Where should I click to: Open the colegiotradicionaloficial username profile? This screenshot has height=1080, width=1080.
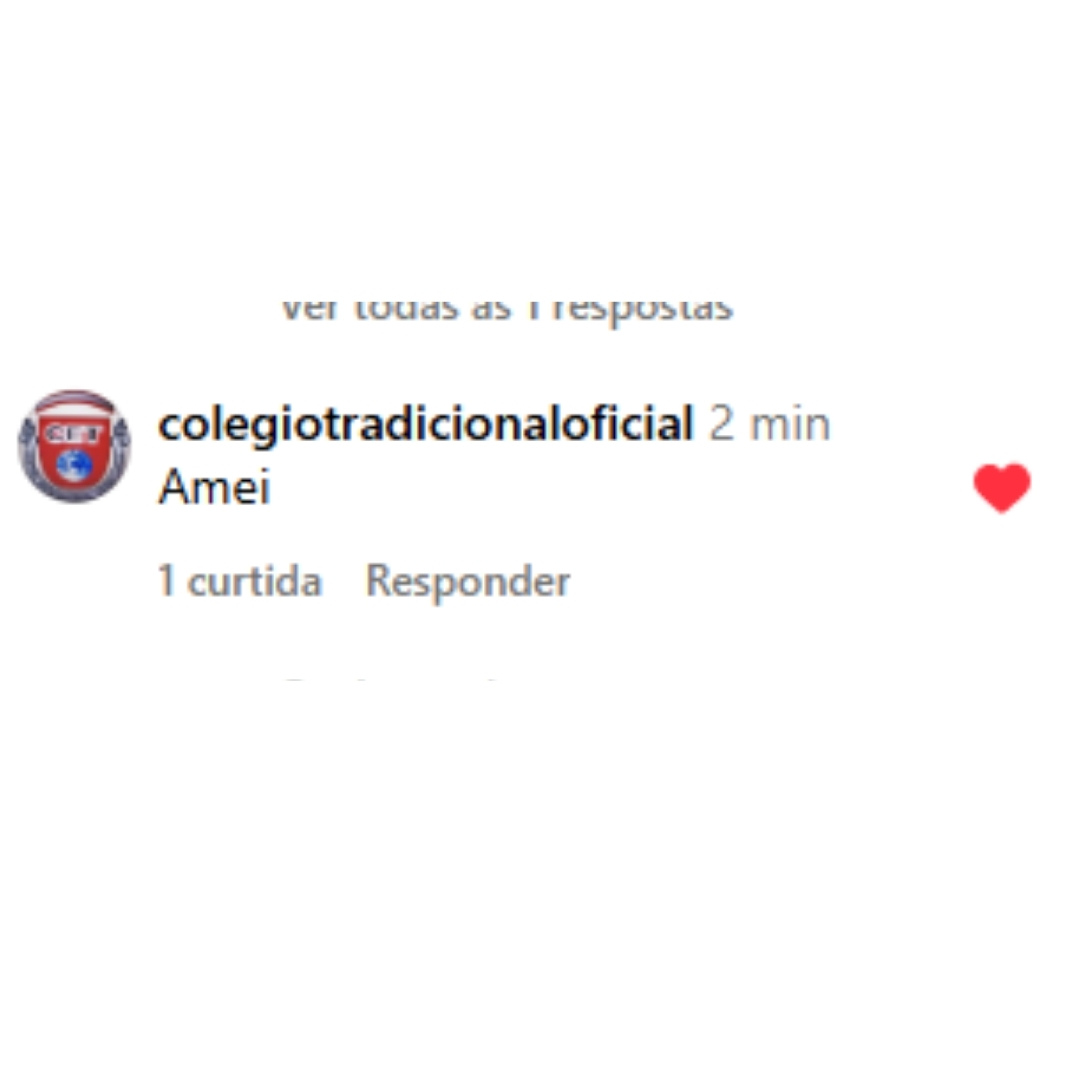[425, 425]
